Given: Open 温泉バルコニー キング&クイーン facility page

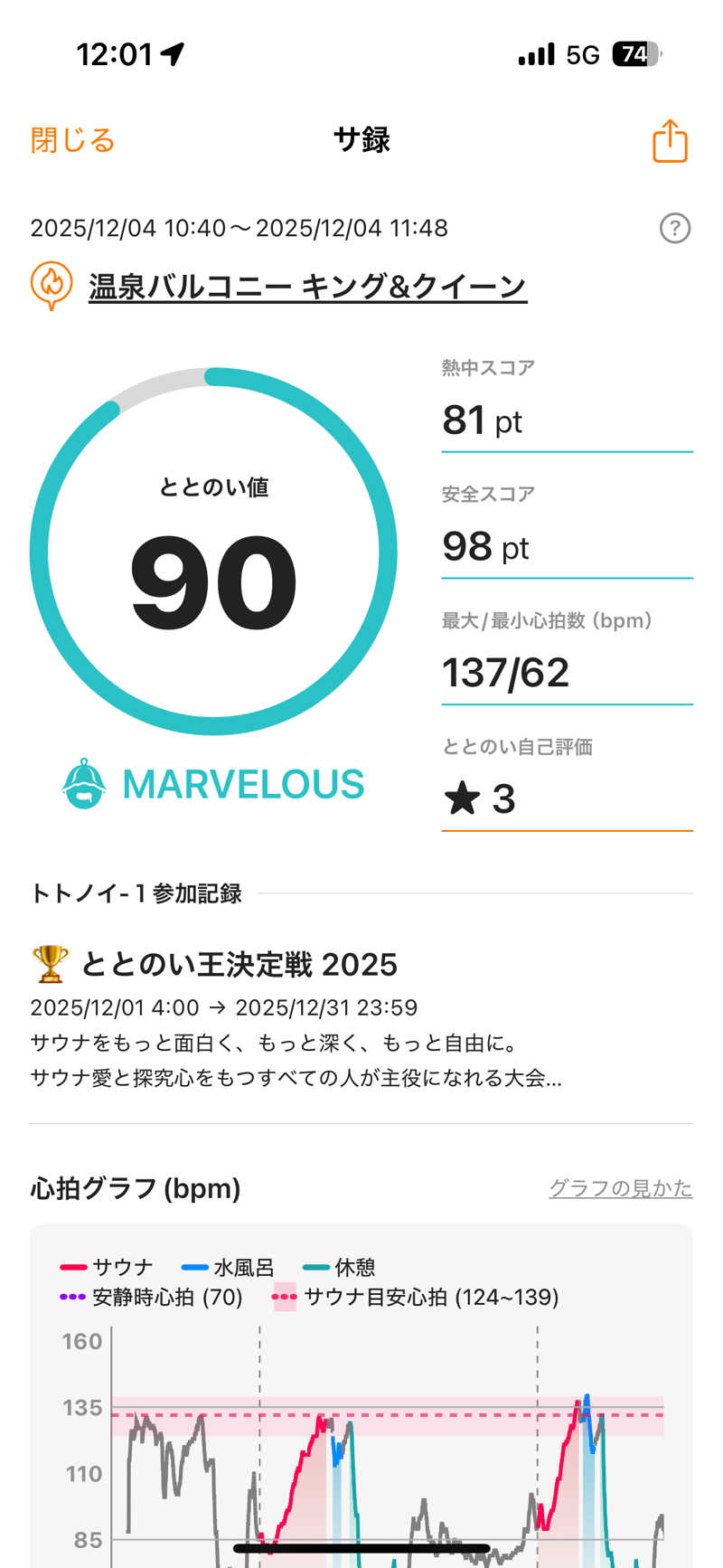Looking at the screenshot, I should (307, 287).
